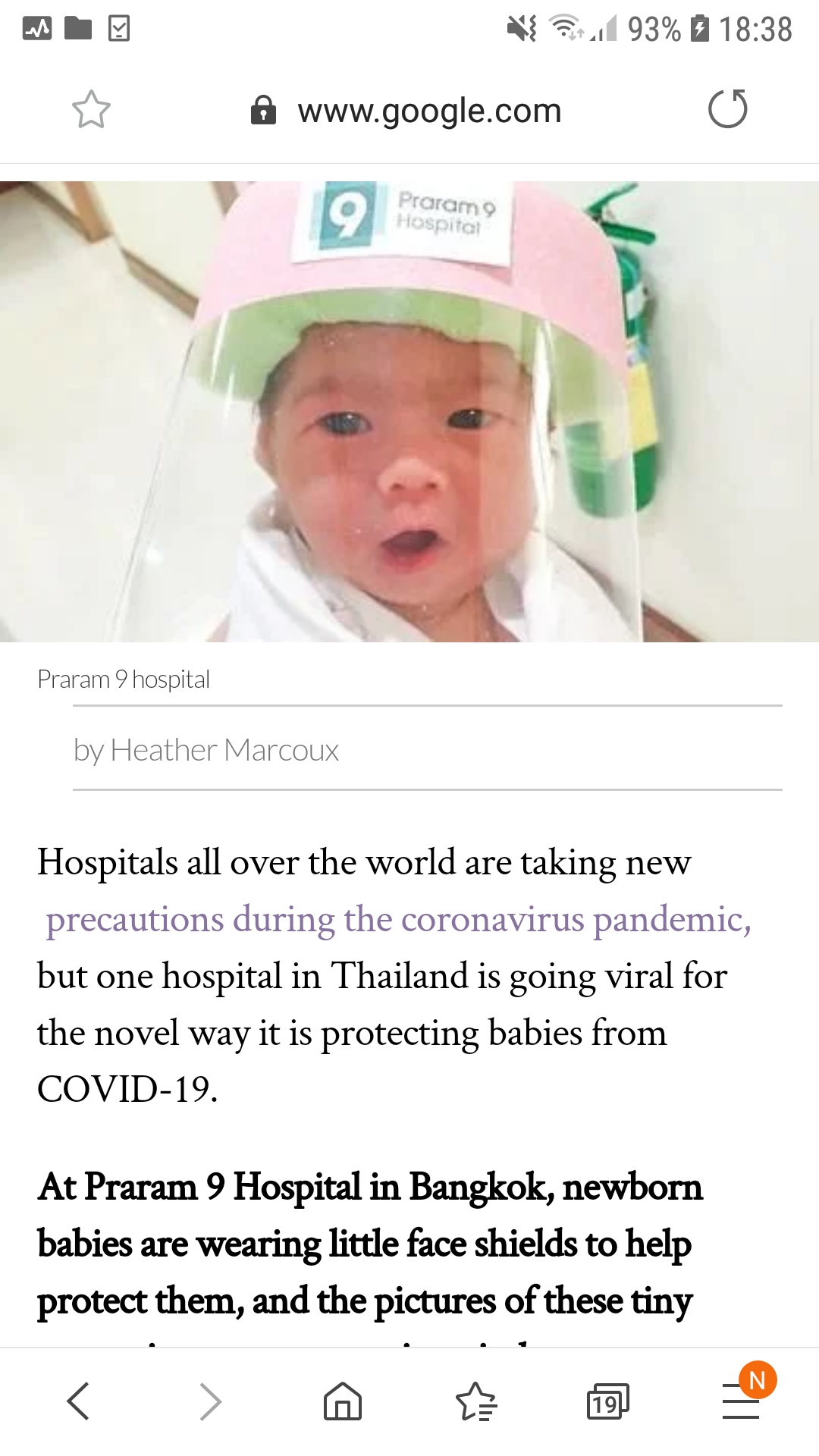
Task: Go forward to the next page
Action: click(210, 1401)
